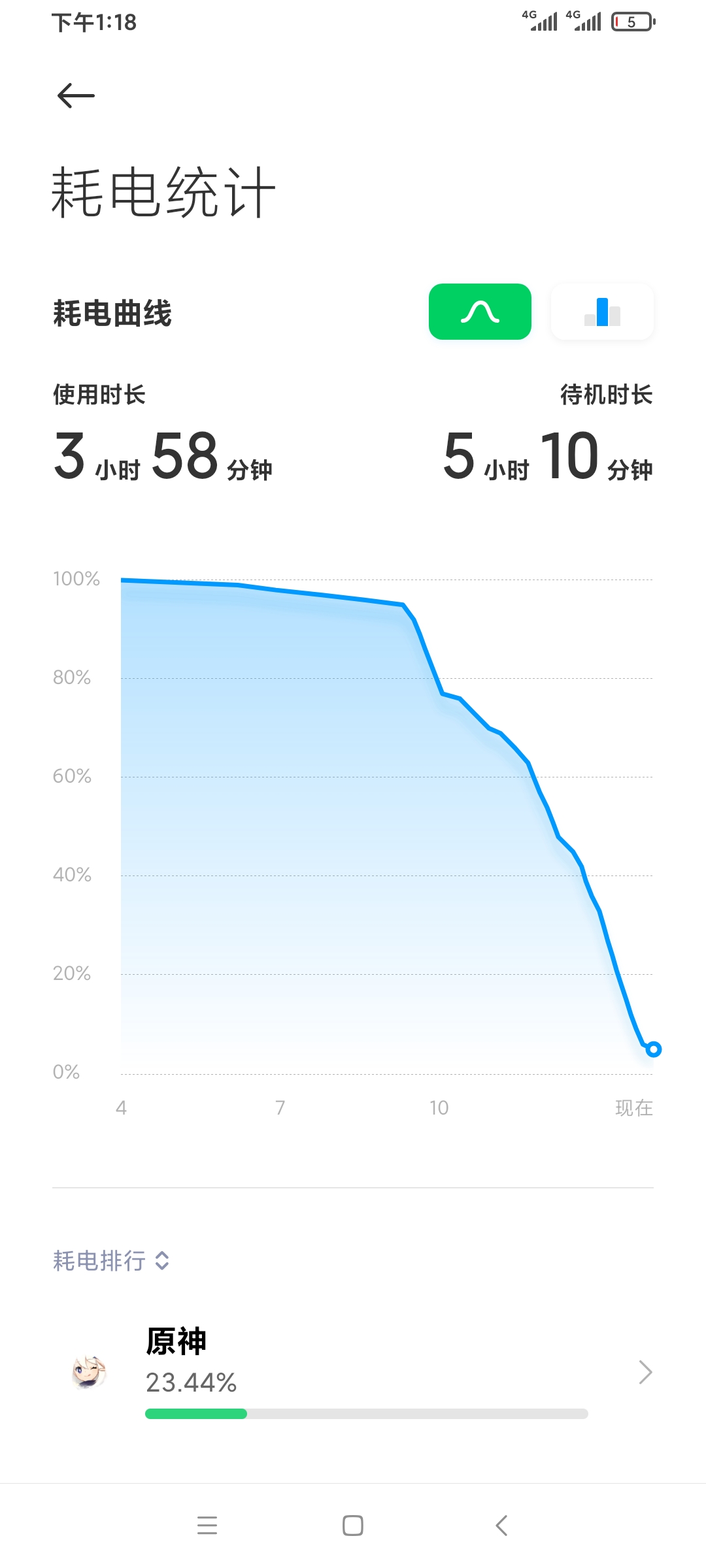Tap the system back button in navigation bar
706x1568 pixels.
coord(501,1526)
